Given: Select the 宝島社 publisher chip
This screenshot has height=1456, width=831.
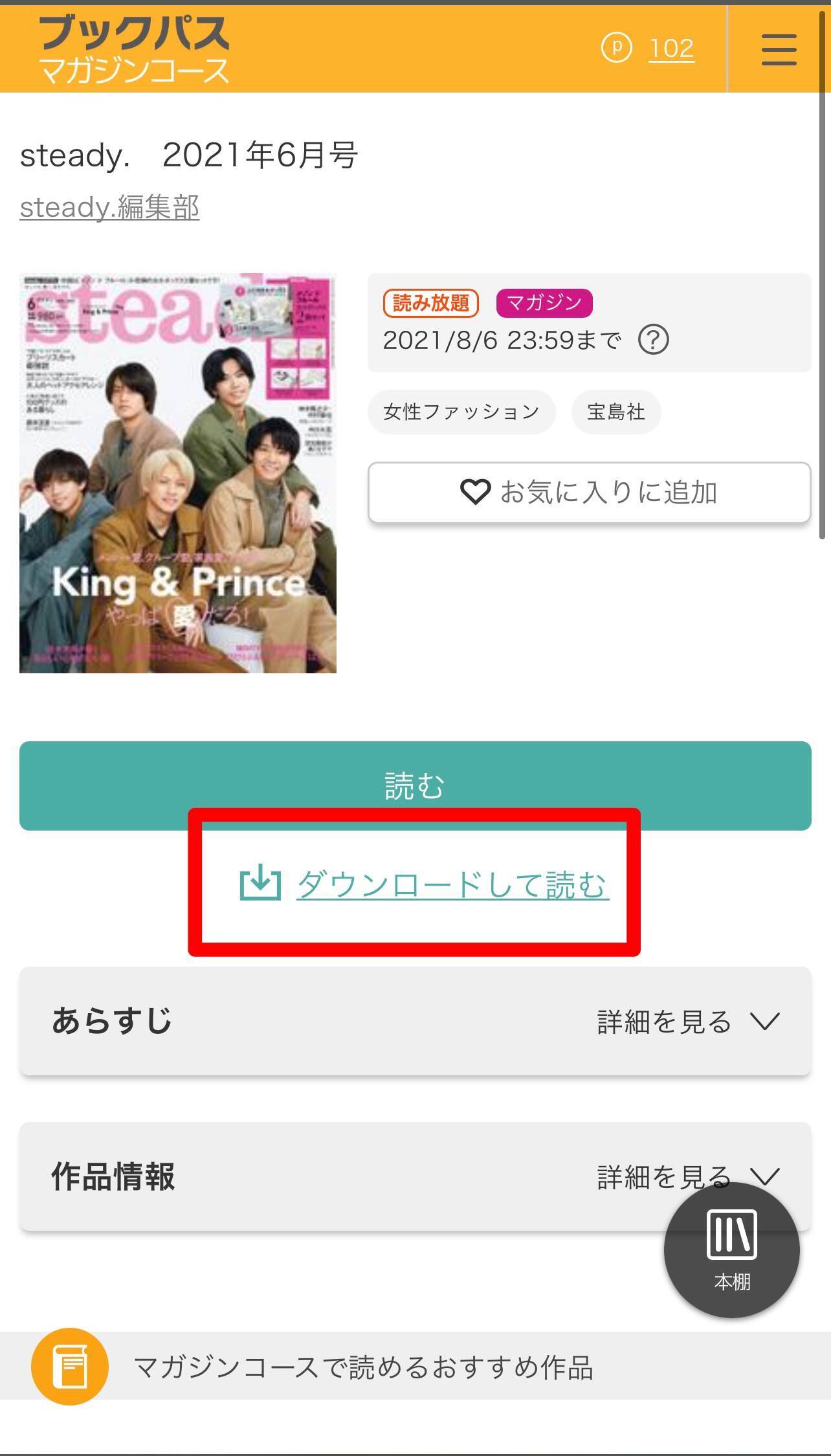Looking at the screenshot, I should point(615,412).
